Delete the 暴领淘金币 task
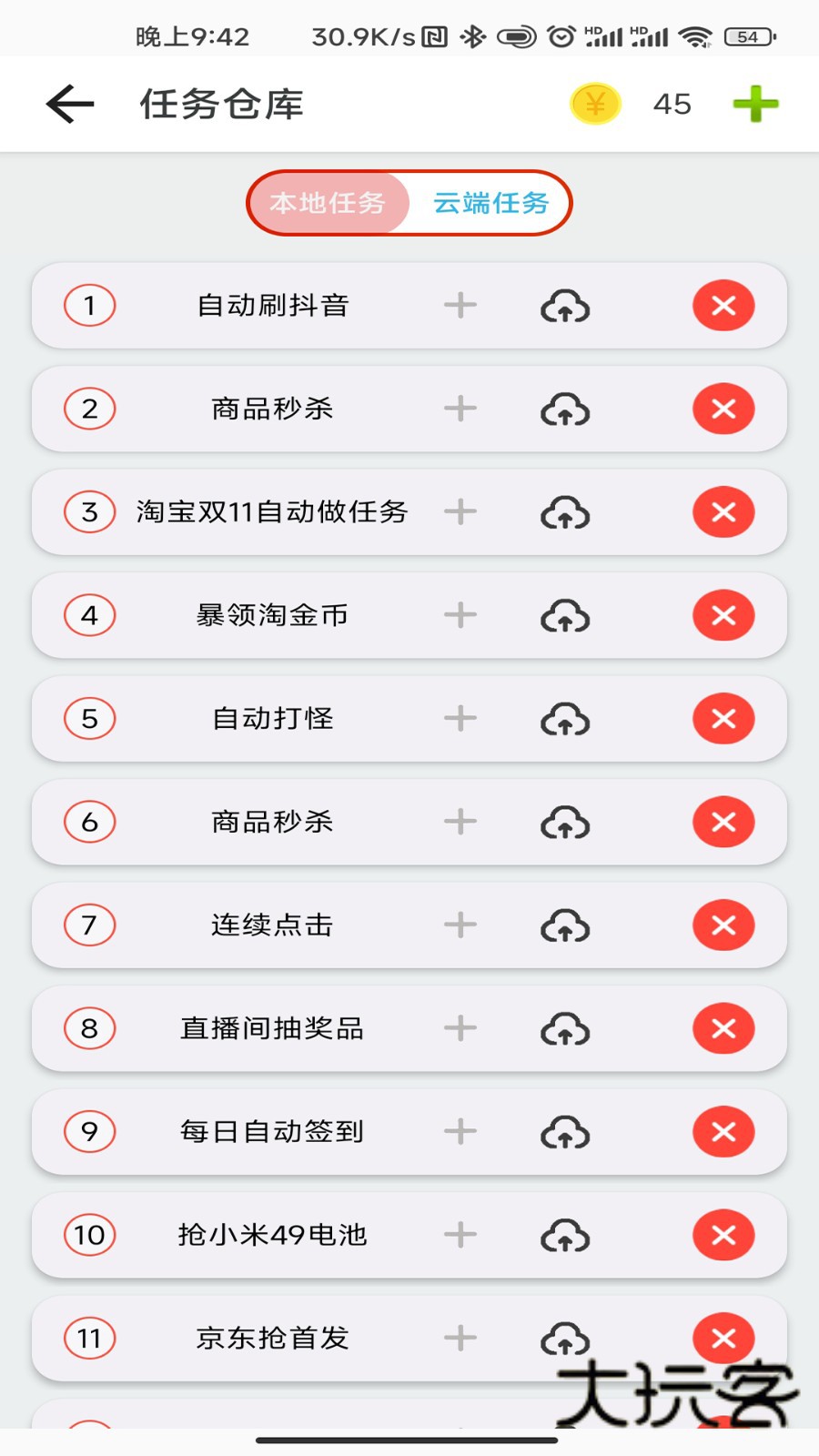Image resolution: width=819 pixels, height=1456 pixels. coord(723,615)
